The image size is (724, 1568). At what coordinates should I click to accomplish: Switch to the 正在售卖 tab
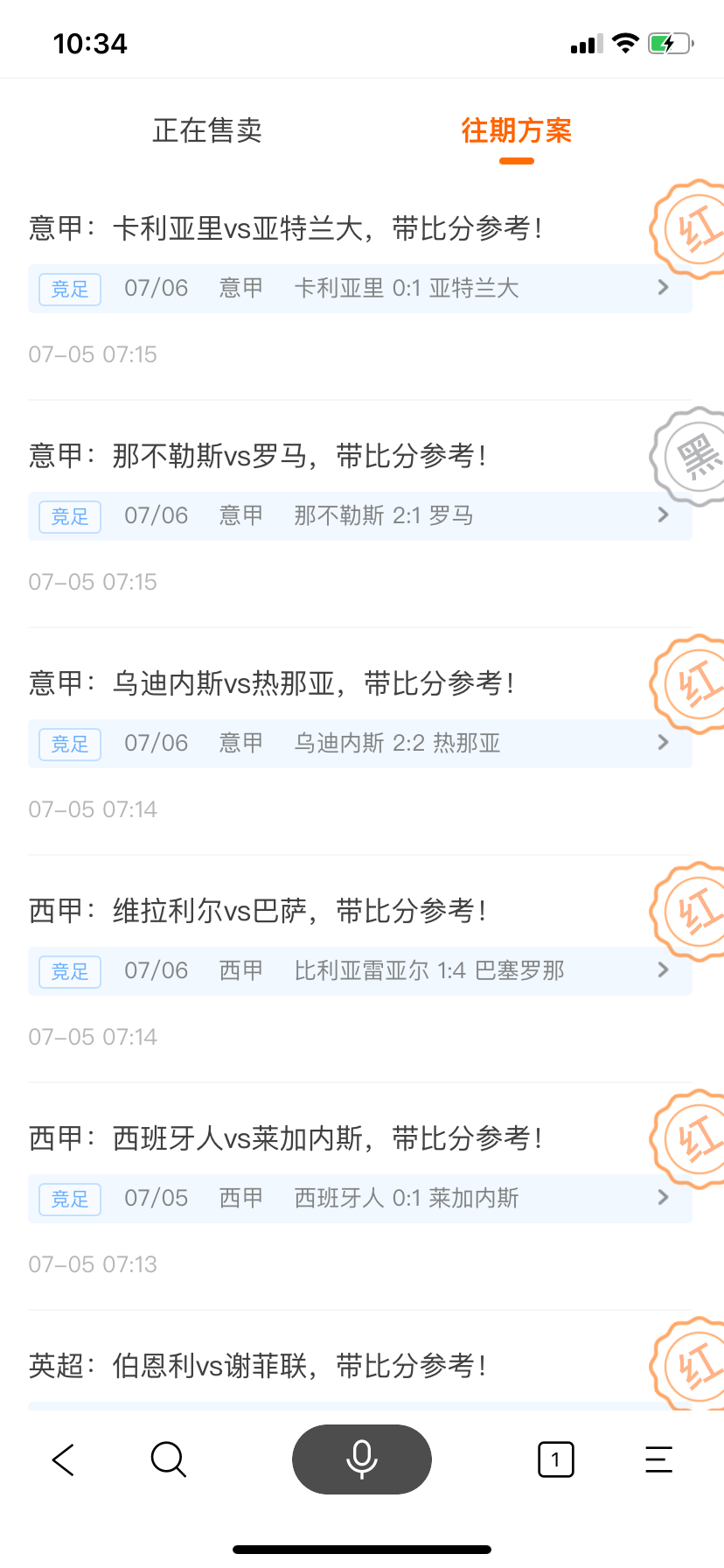point(207,130)
